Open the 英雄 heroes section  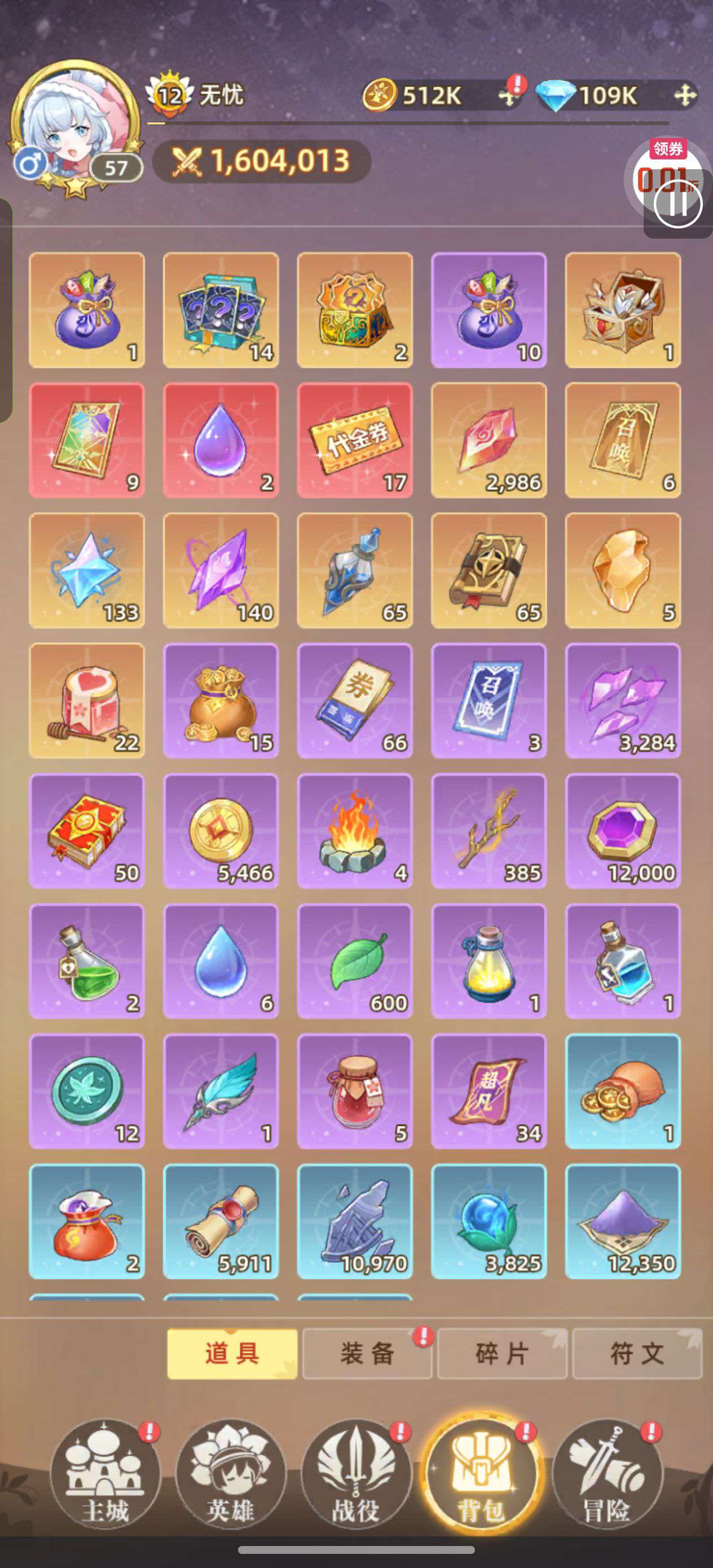coord(230,1475)
